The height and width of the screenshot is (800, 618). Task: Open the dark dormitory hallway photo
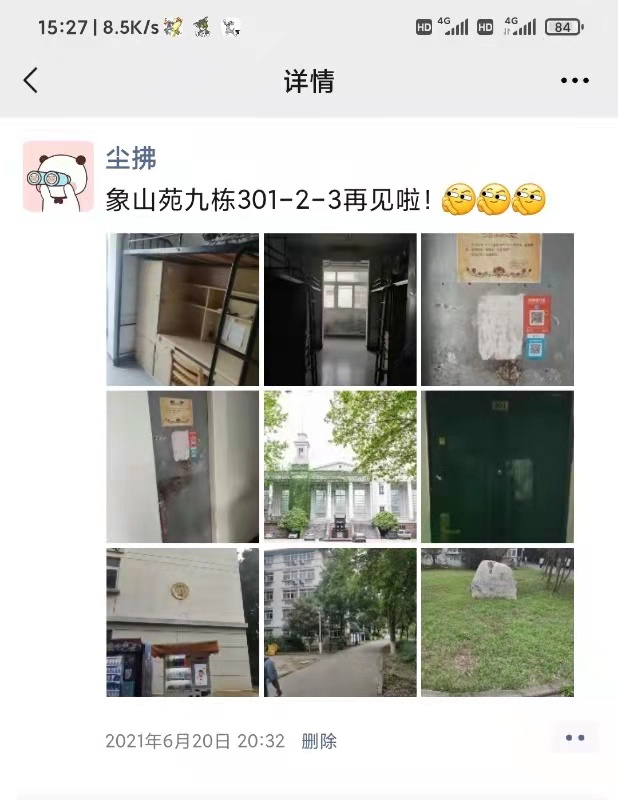[x=340, y=309]
